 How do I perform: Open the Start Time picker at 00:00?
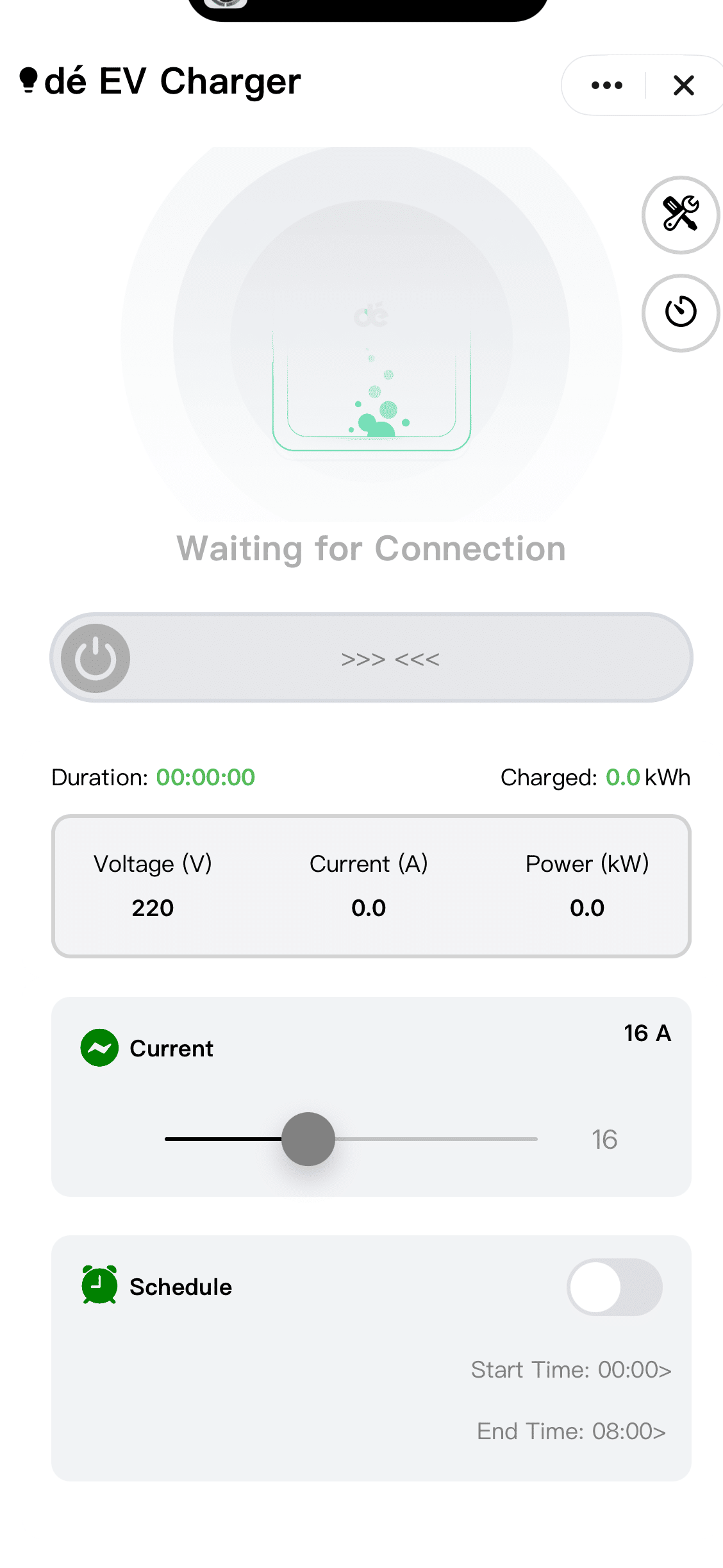572,1369
